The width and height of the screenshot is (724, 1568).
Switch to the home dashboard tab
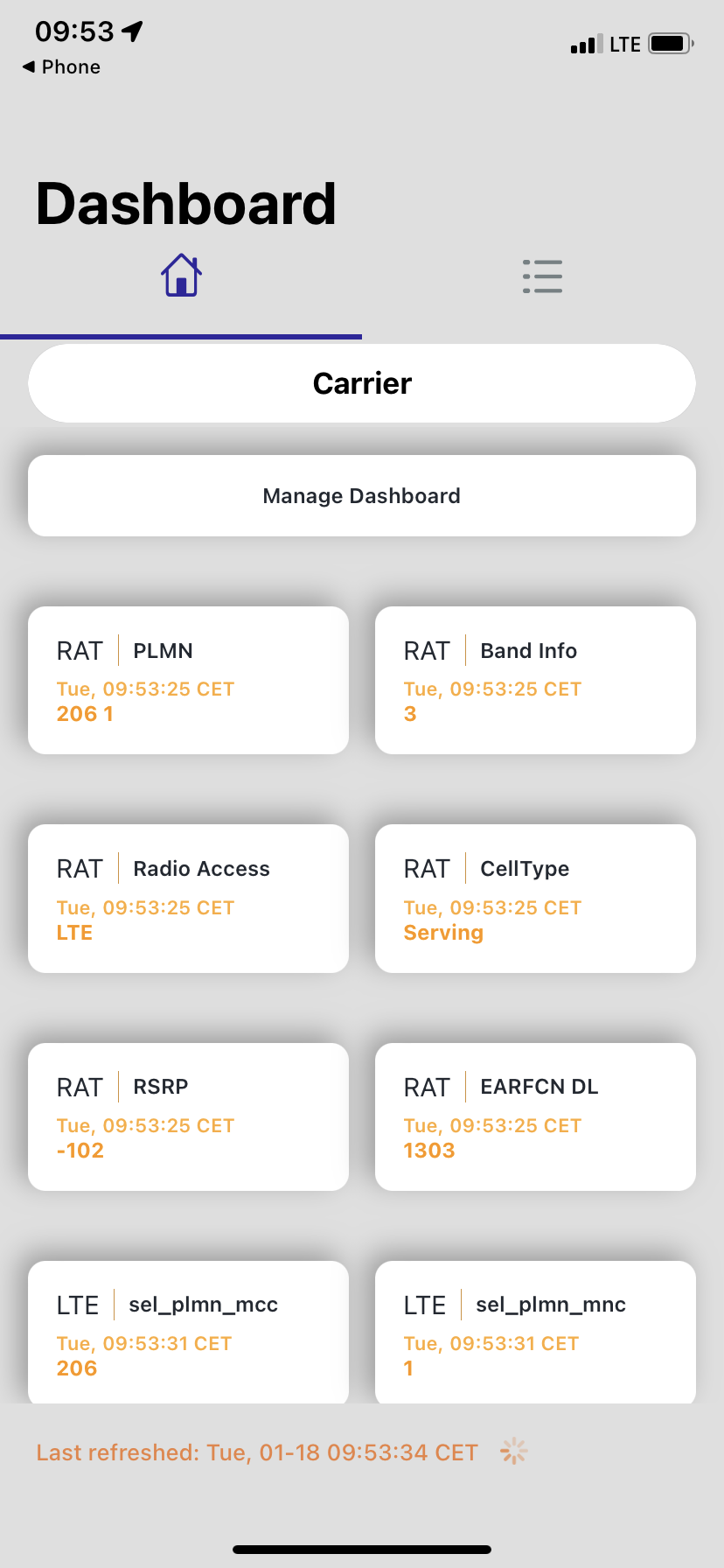(x=181, y=276)
